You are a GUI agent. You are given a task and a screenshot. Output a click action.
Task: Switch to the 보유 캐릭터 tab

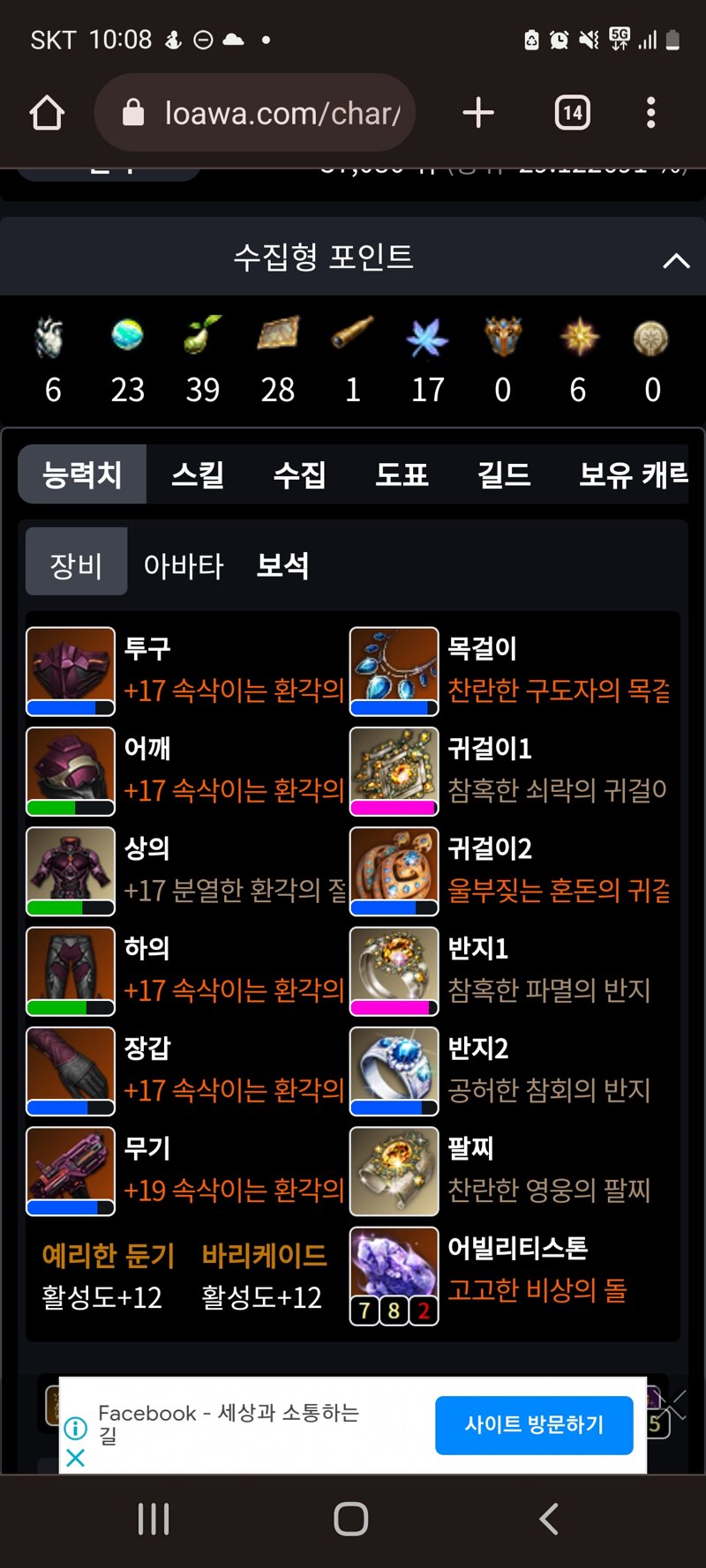(x=632, y=474)
